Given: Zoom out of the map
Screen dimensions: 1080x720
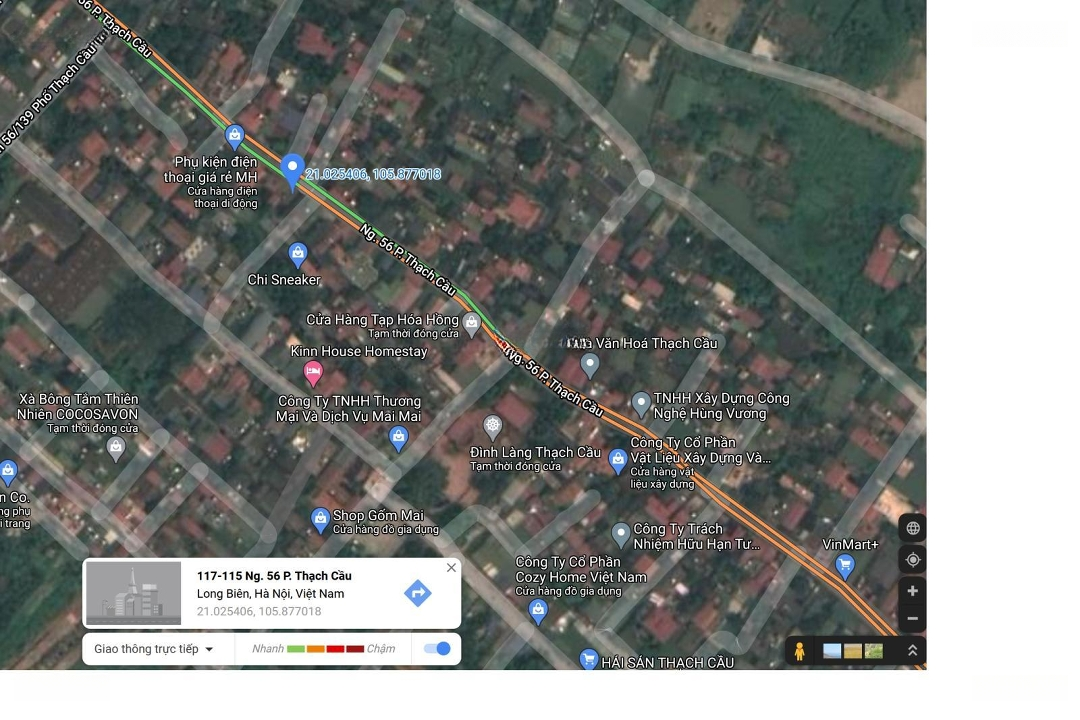Looking at the screenshot, I should tap(912, 618).
